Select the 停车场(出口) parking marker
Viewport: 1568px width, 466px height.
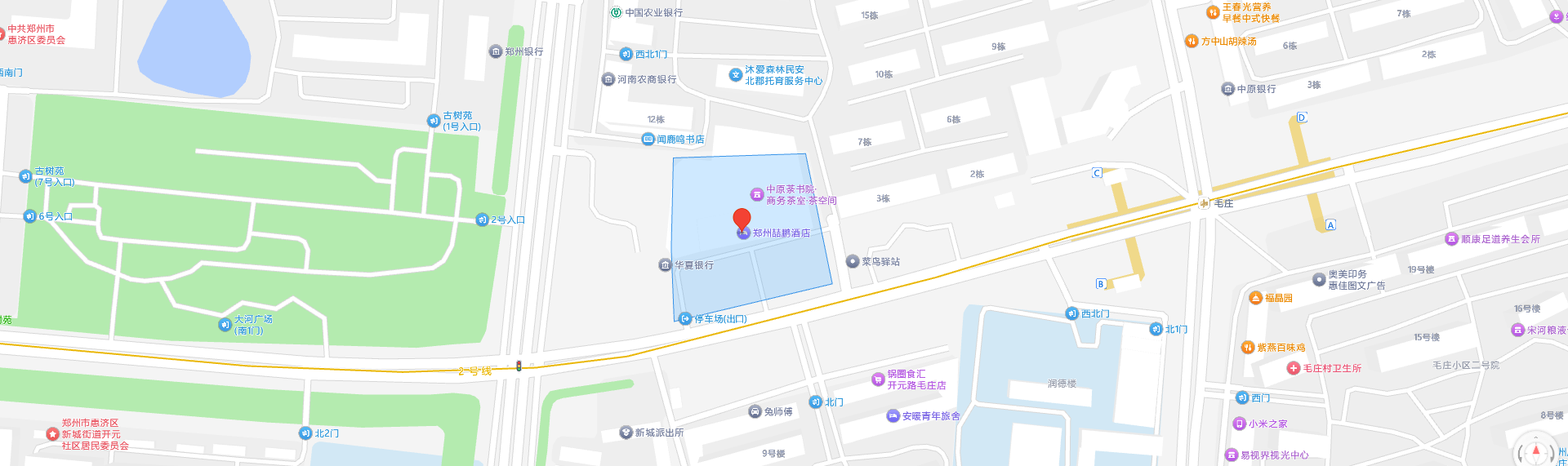pyautogui.click(x=685, y=319)
